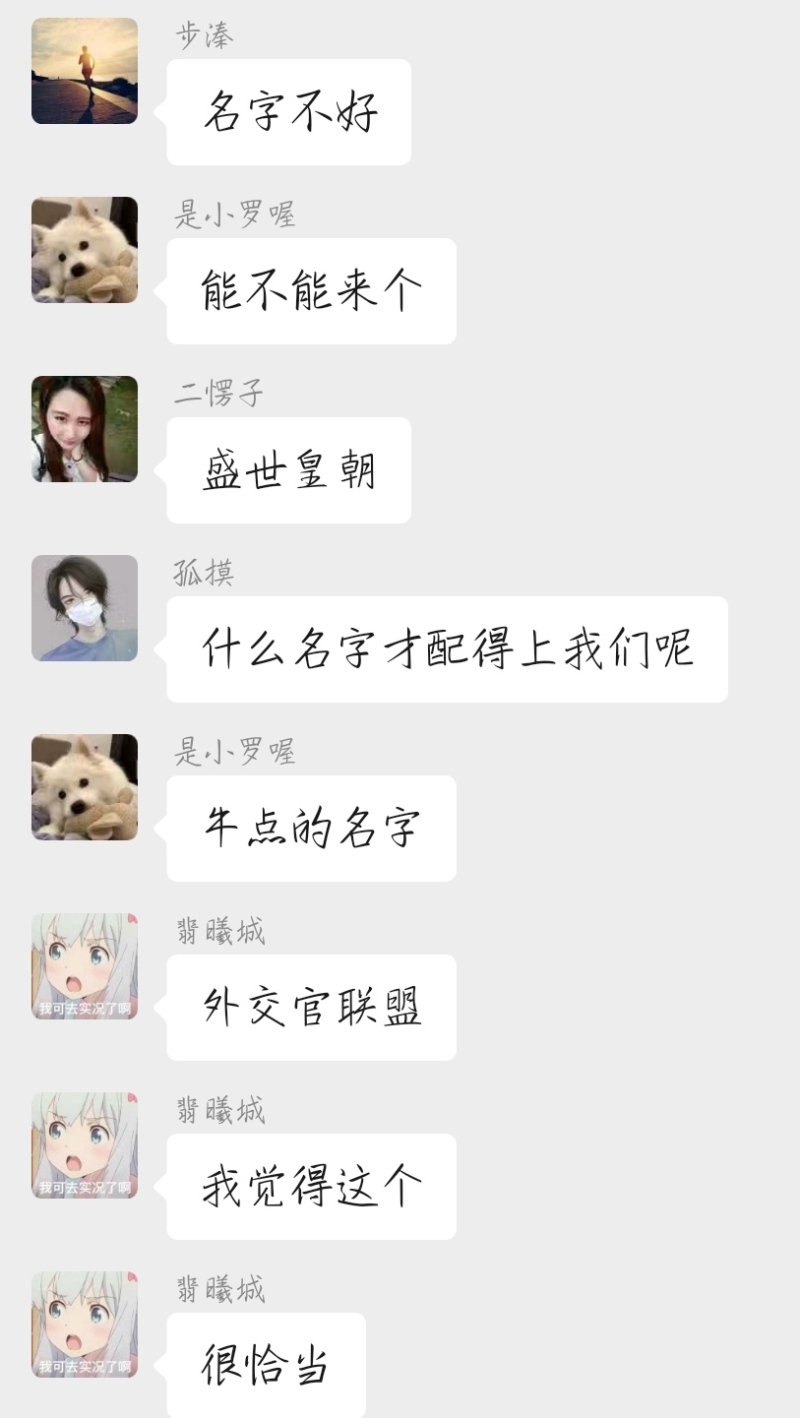Open 步溱's avatar beside 名字不好
Screen dimensions: 800x1418
tap(84, 71)
